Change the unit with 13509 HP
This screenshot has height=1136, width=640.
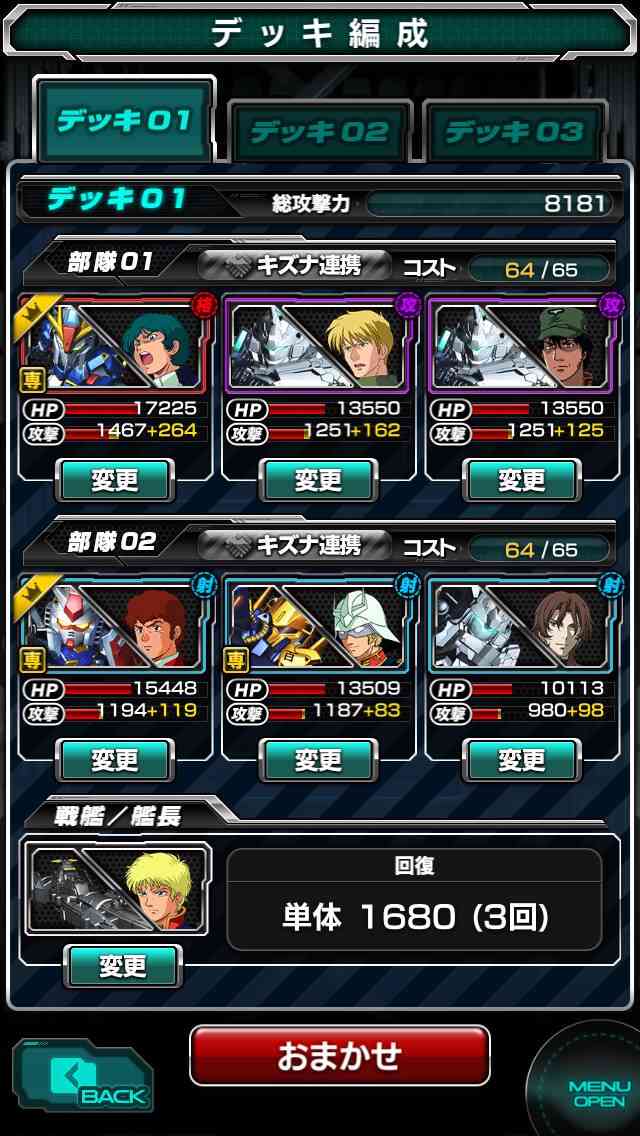[318, 760]
